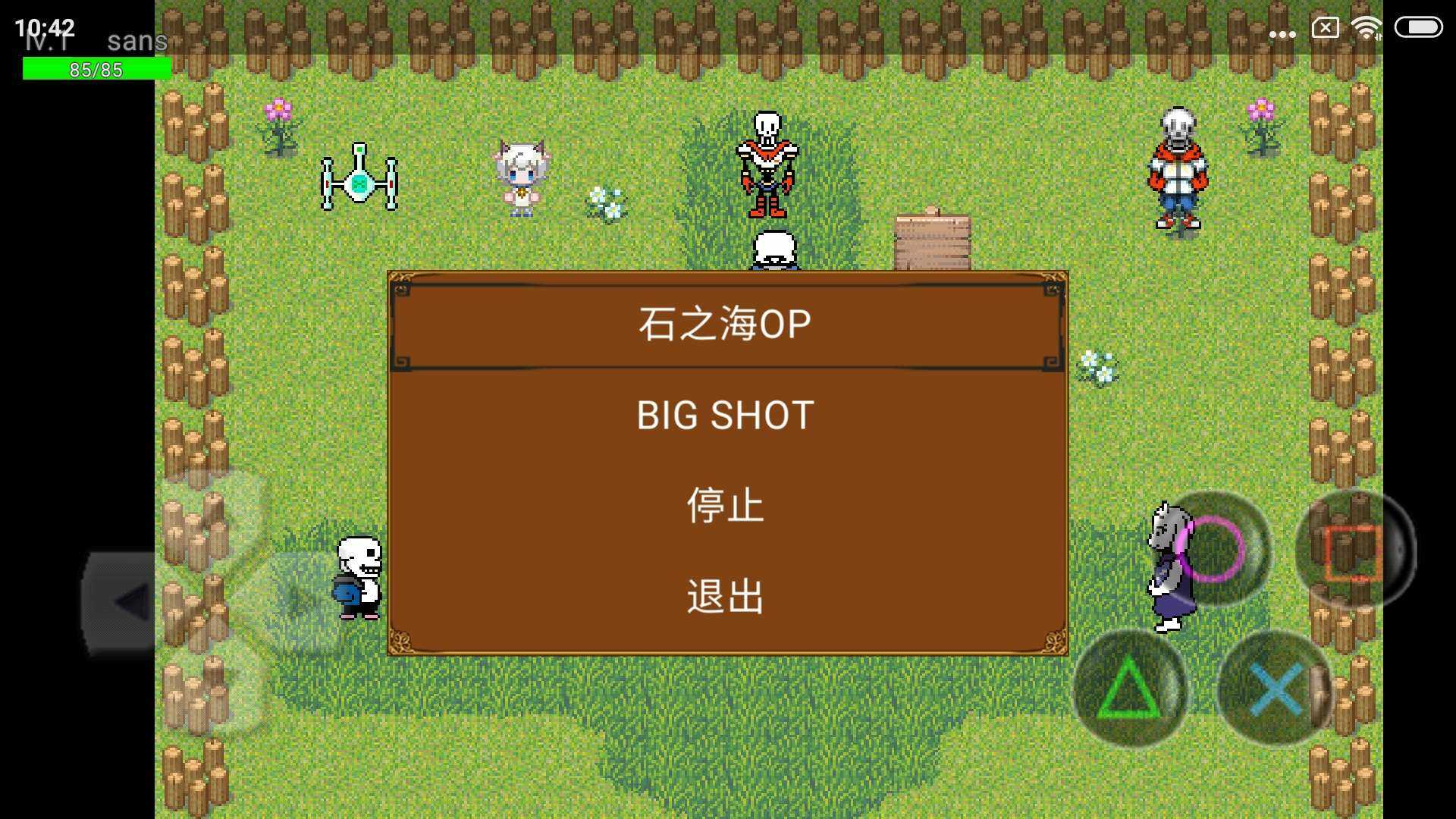Tap 退出 to exit the menu
This screenshot has height=819, width=1456.
[726, 596]
